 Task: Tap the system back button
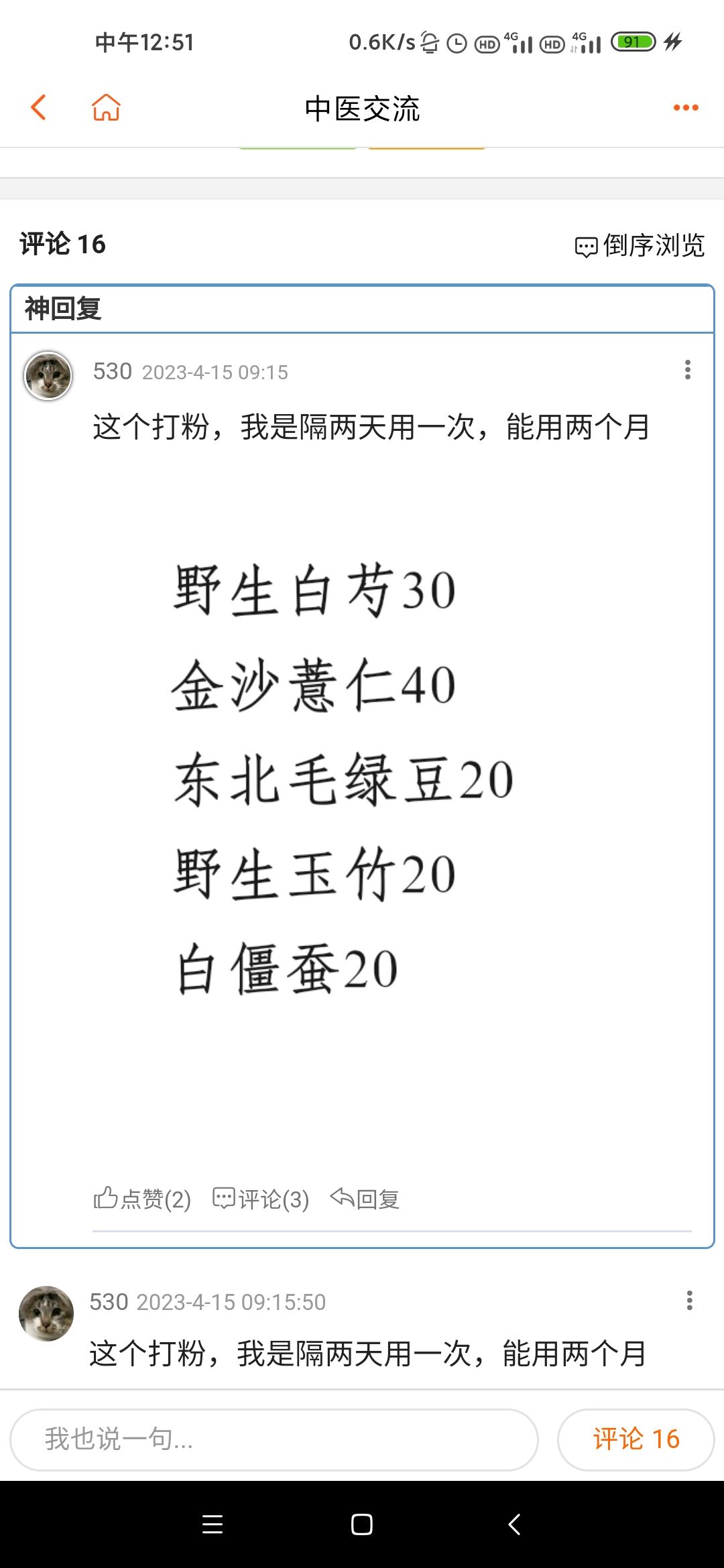514,1524
